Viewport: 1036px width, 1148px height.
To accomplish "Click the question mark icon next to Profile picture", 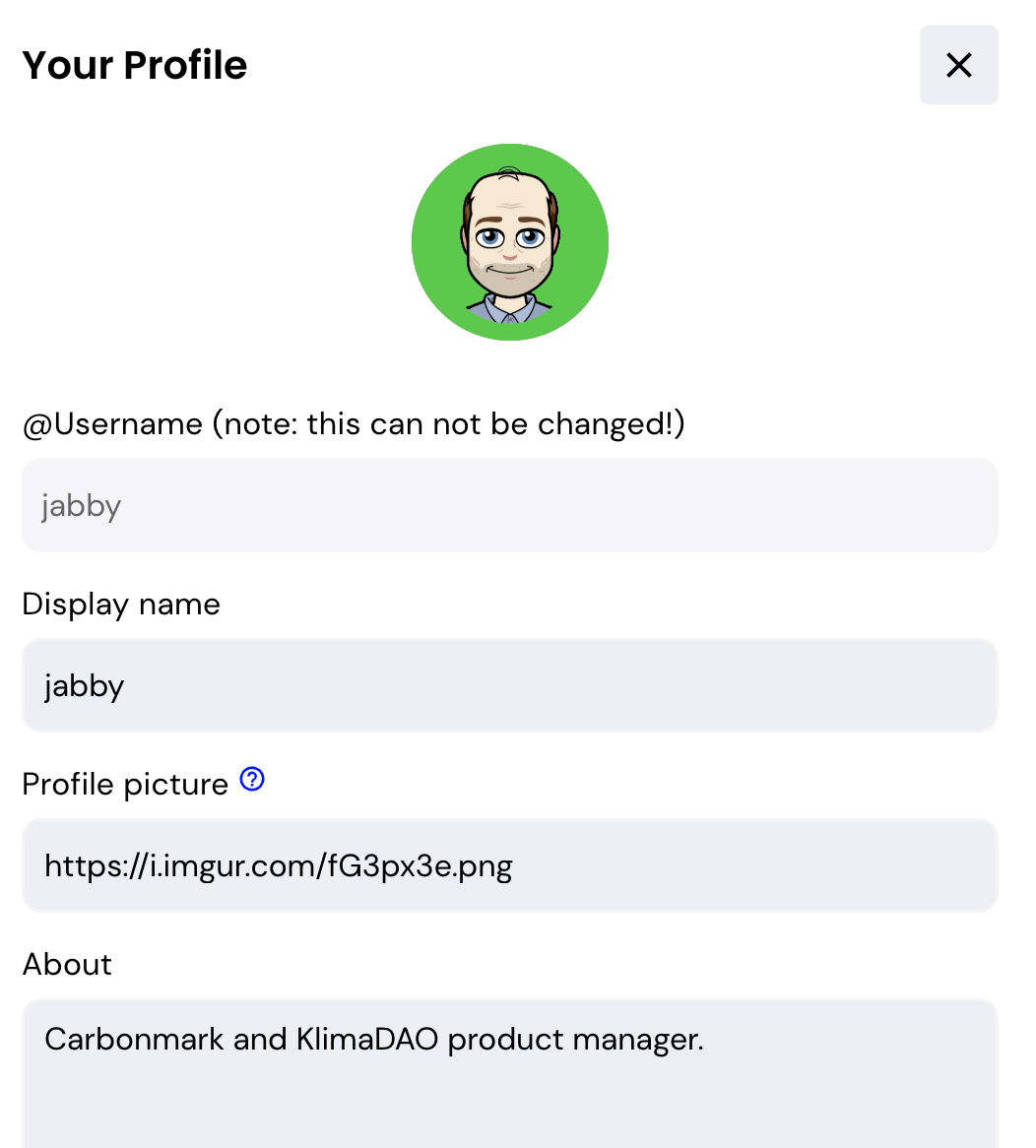I will 252,779.
